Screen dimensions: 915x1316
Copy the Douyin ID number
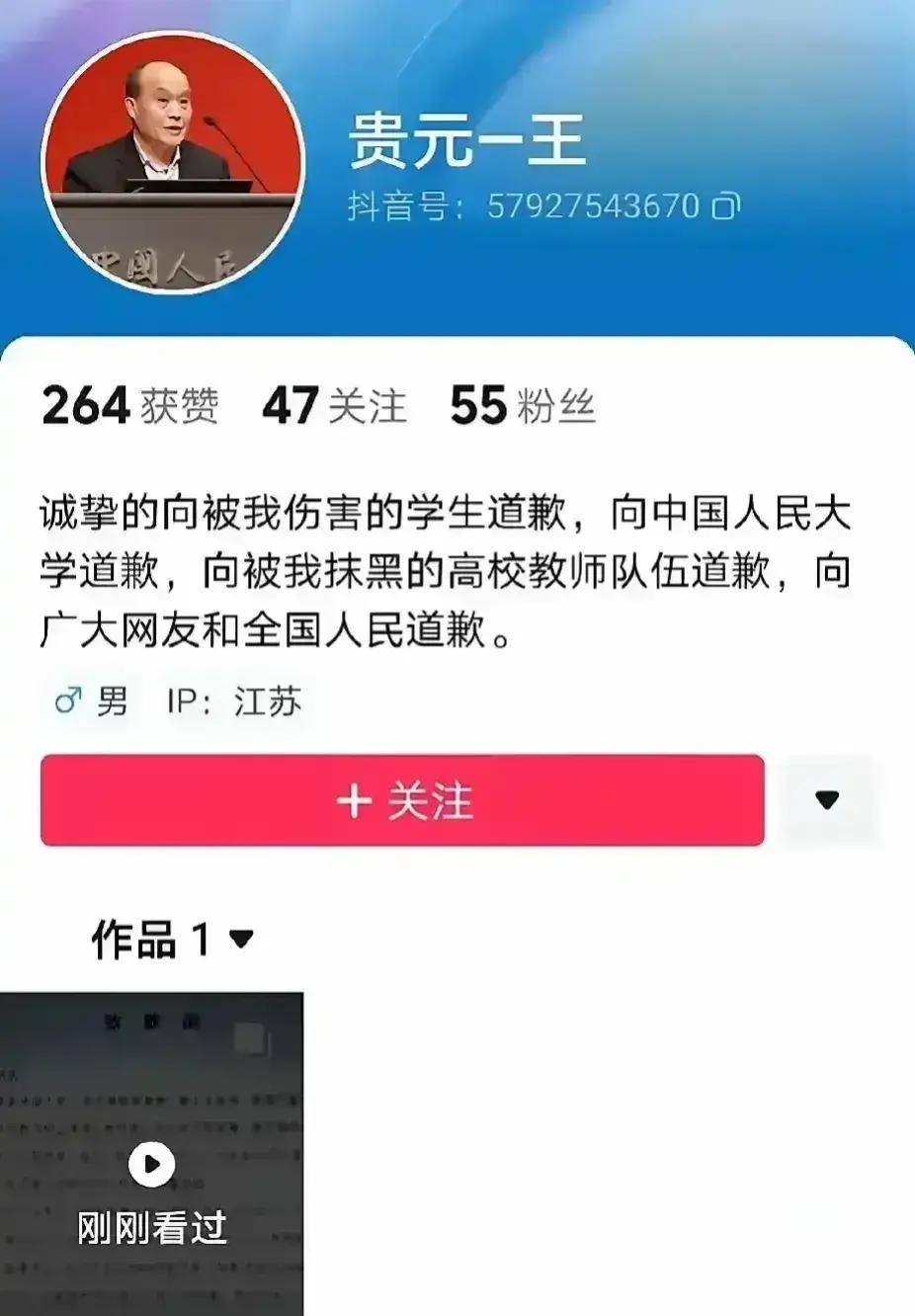coord(726,206)
